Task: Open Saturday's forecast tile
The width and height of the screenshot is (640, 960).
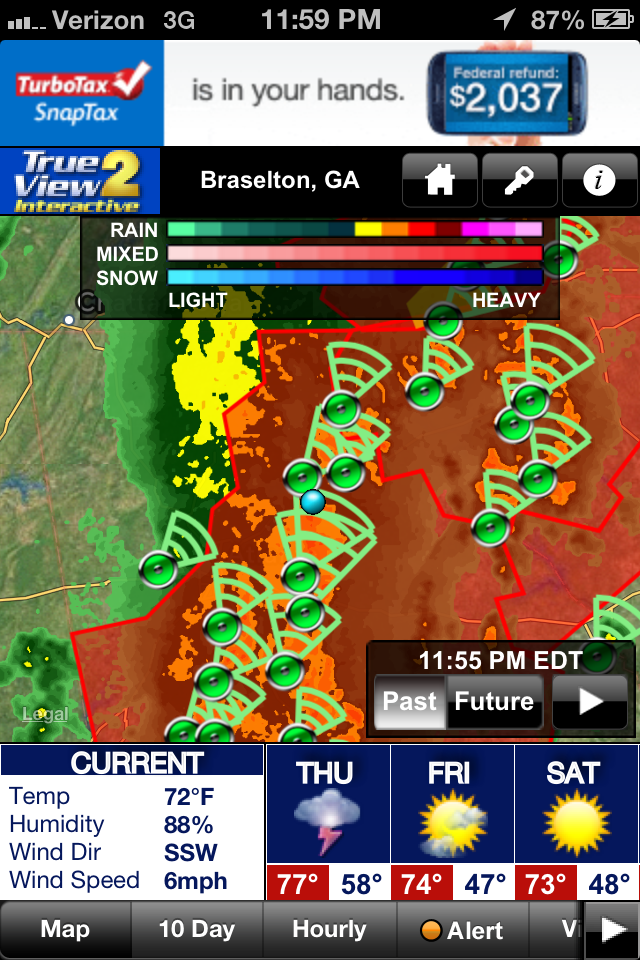Action: 576,822
